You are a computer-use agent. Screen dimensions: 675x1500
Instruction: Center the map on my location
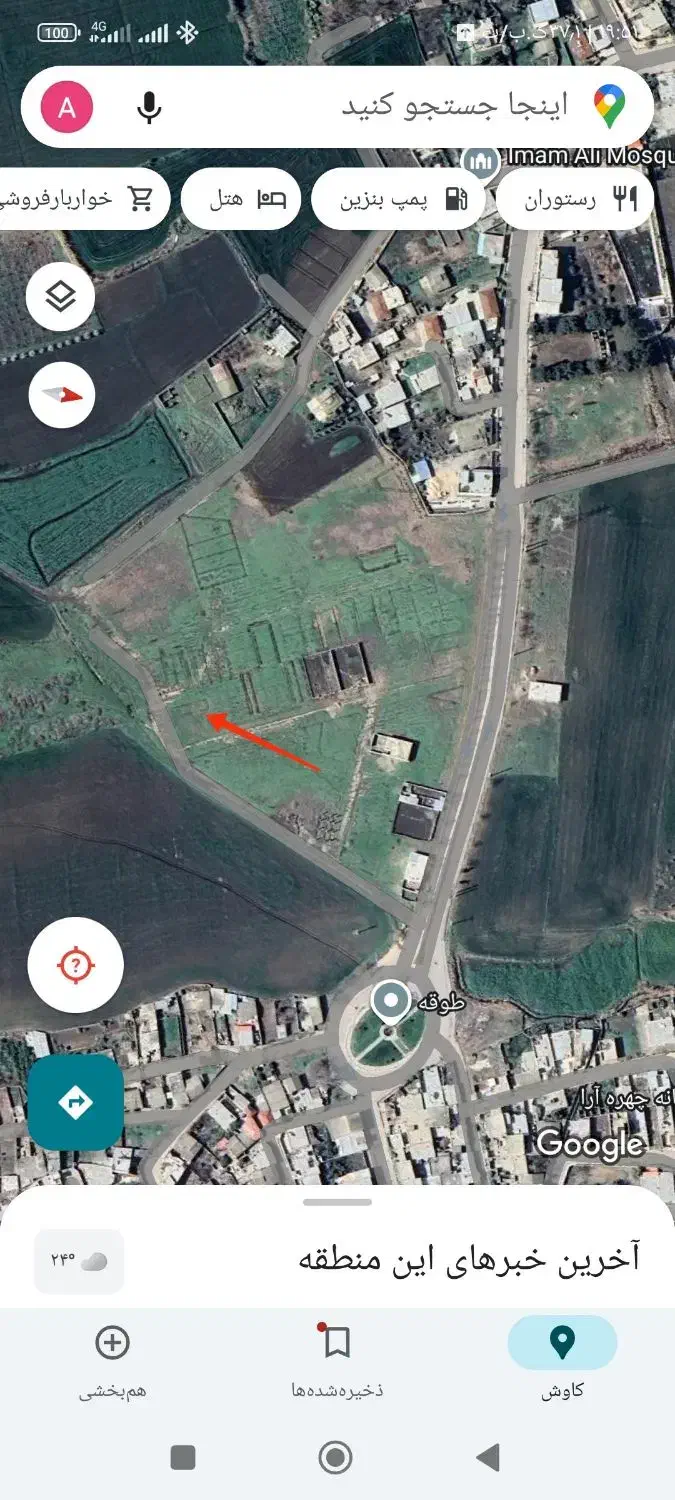coord(76,965)
